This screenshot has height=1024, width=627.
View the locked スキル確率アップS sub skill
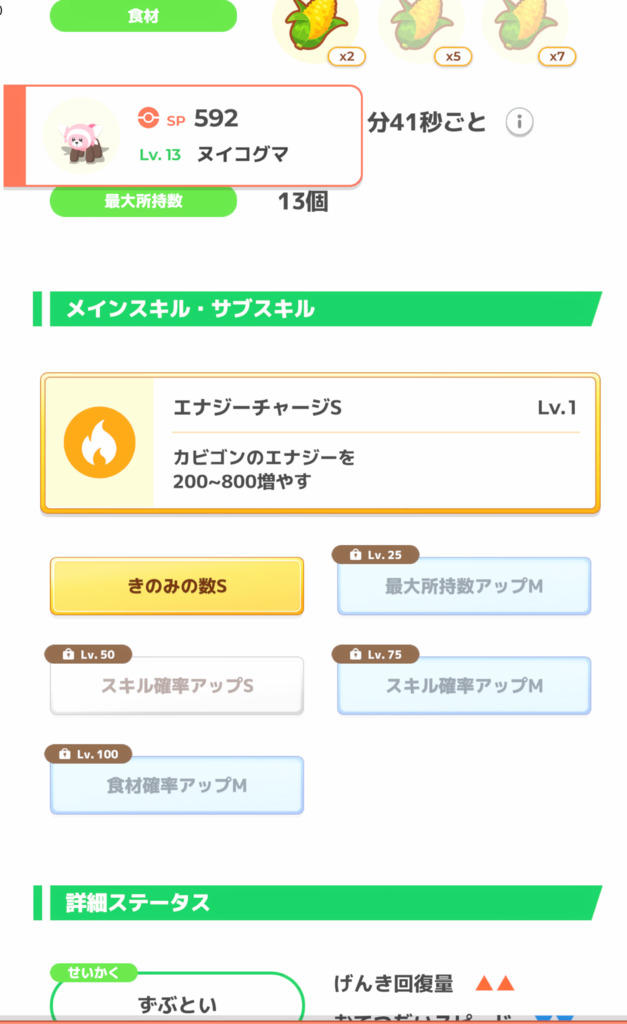177,685
